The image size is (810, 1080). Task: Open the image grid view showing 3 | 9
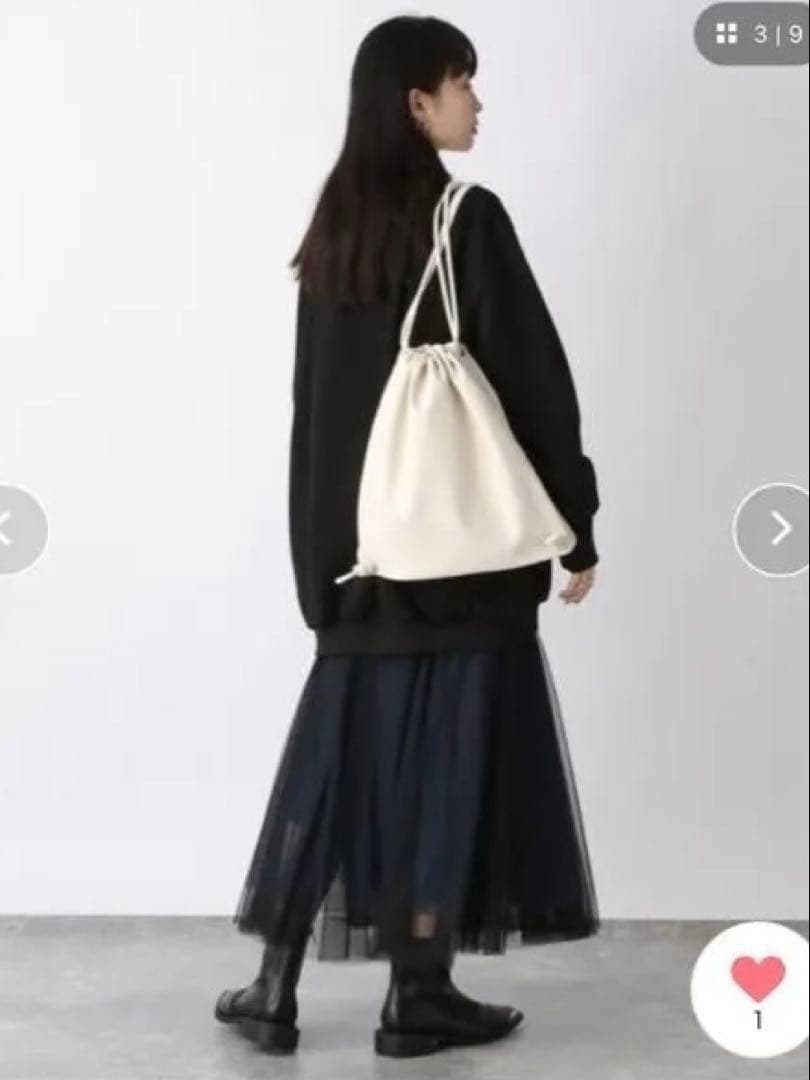pos(757,34)
